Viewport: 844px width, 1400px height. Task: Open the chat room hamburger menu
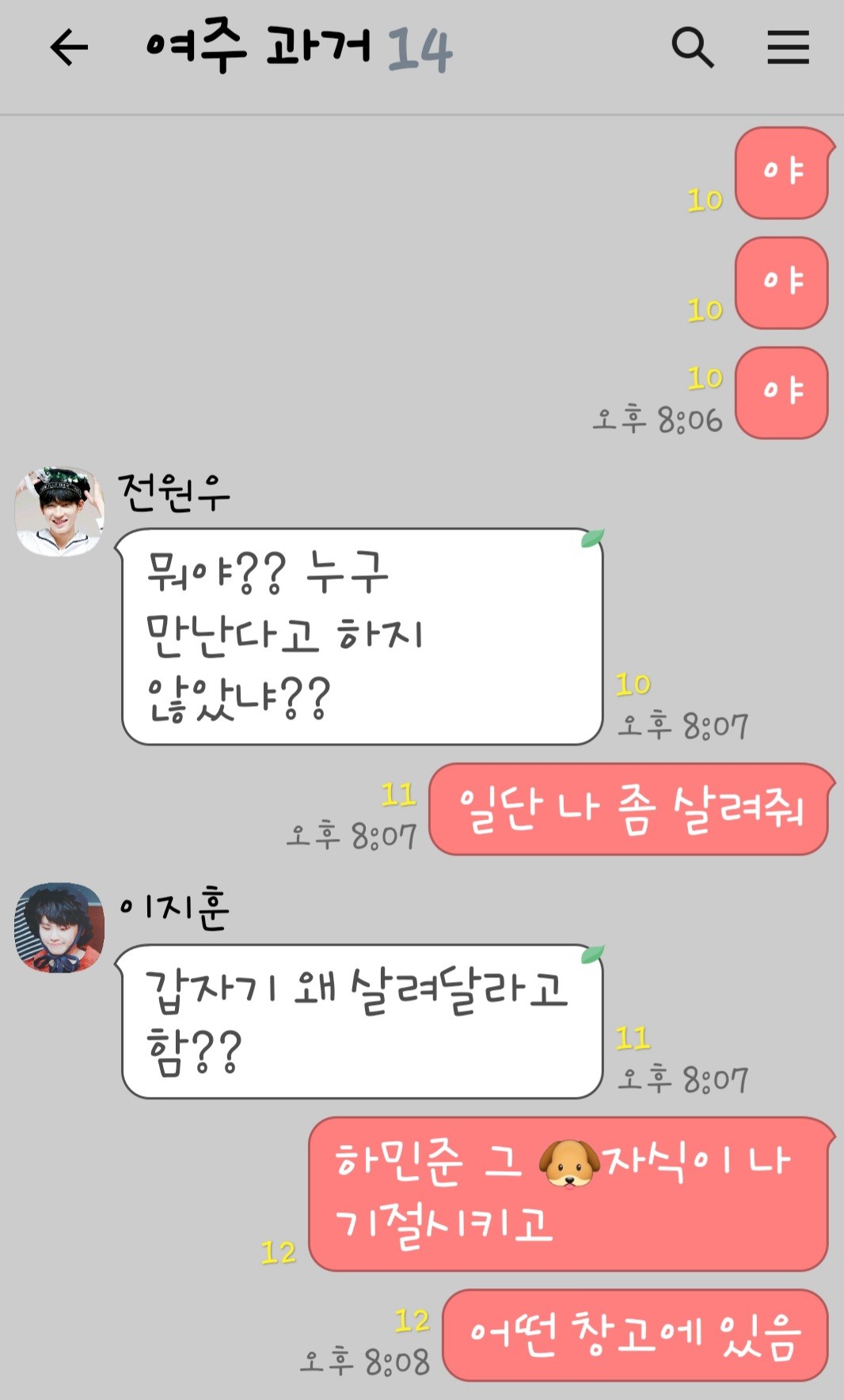coord(788,47)
